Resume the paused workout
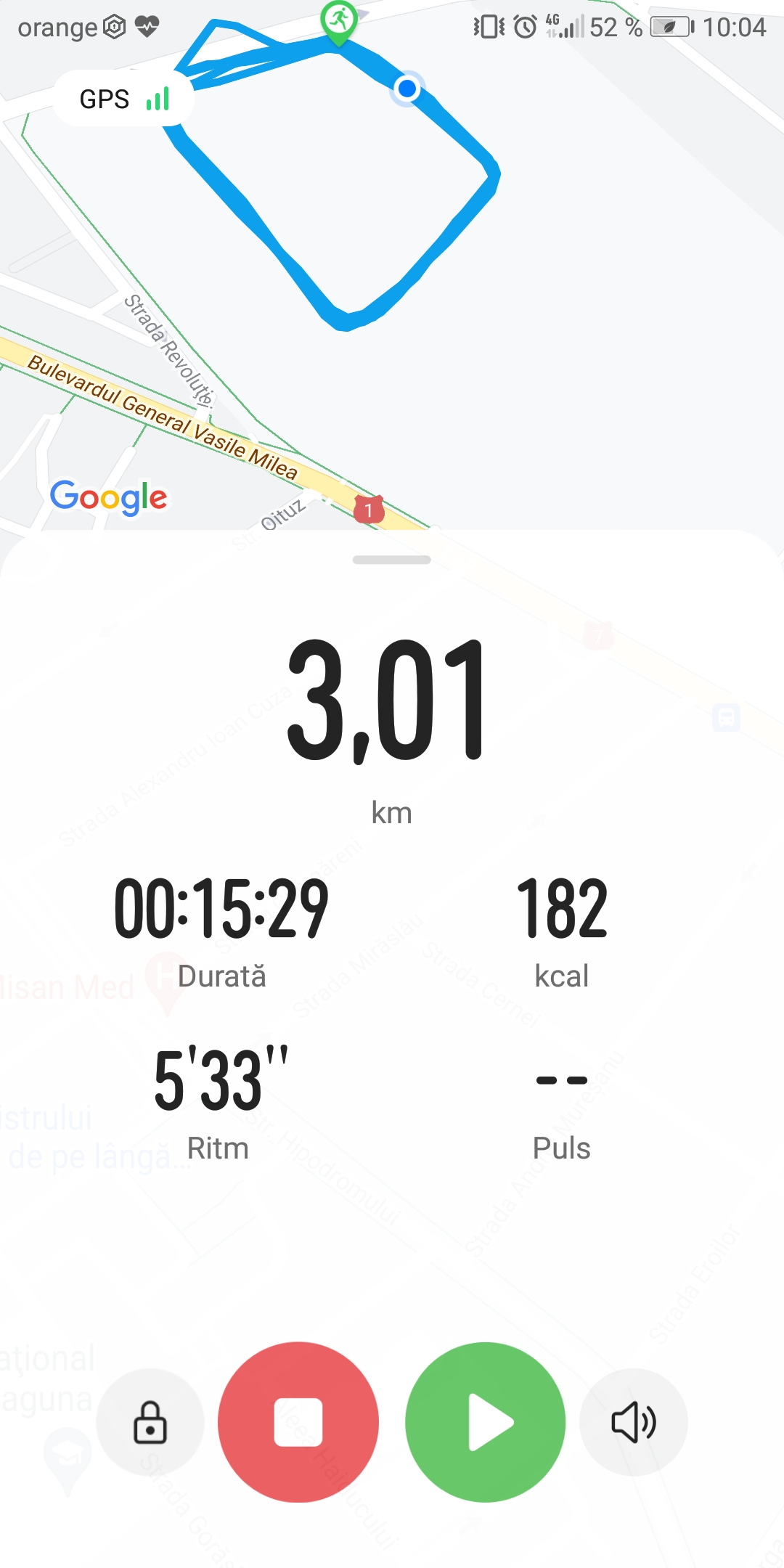 tap(486, 1421)
